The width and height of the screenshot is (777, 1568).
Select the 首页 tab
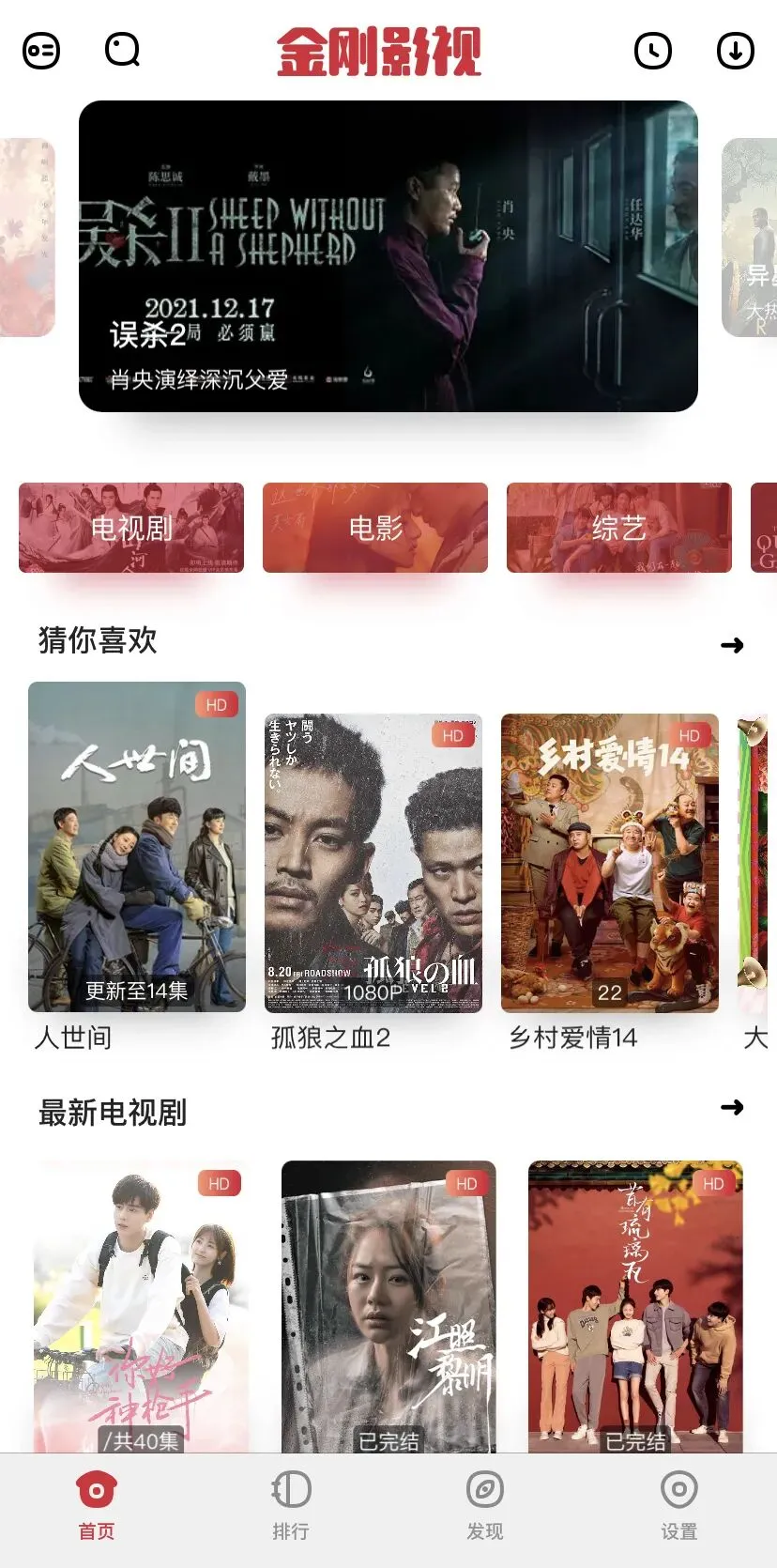pyautogui.click(x=96, y=1505)
